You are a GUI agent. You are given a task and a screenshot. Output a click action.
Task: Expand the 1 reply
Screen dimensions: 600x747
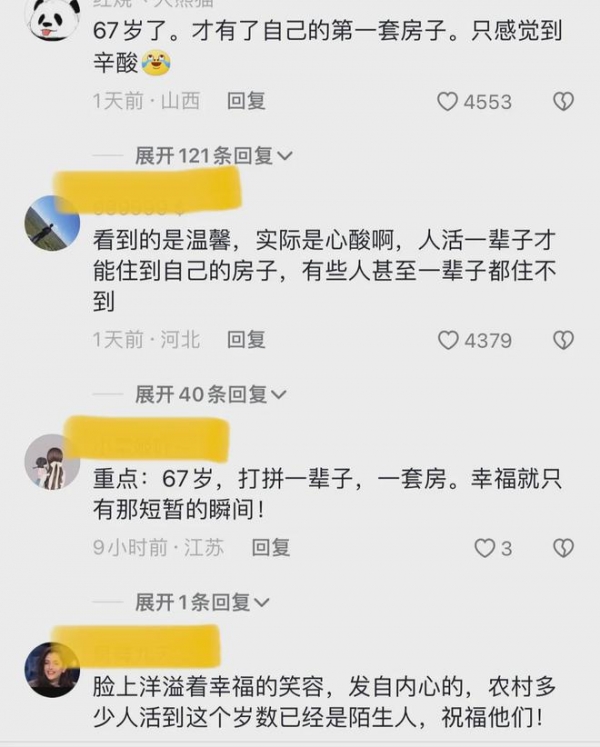202,602
